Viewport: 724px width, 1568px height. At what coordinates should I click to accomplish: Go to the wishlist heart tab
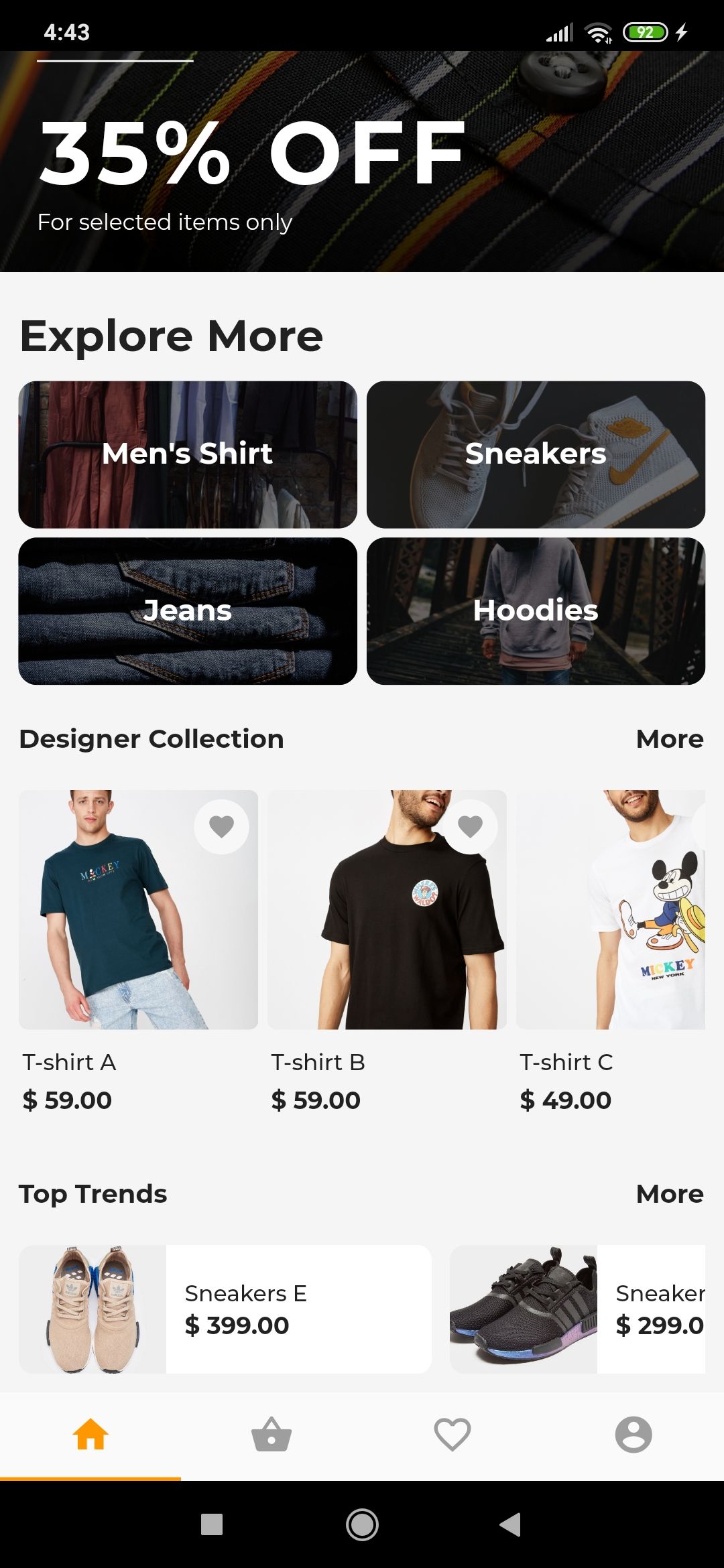452,1435
